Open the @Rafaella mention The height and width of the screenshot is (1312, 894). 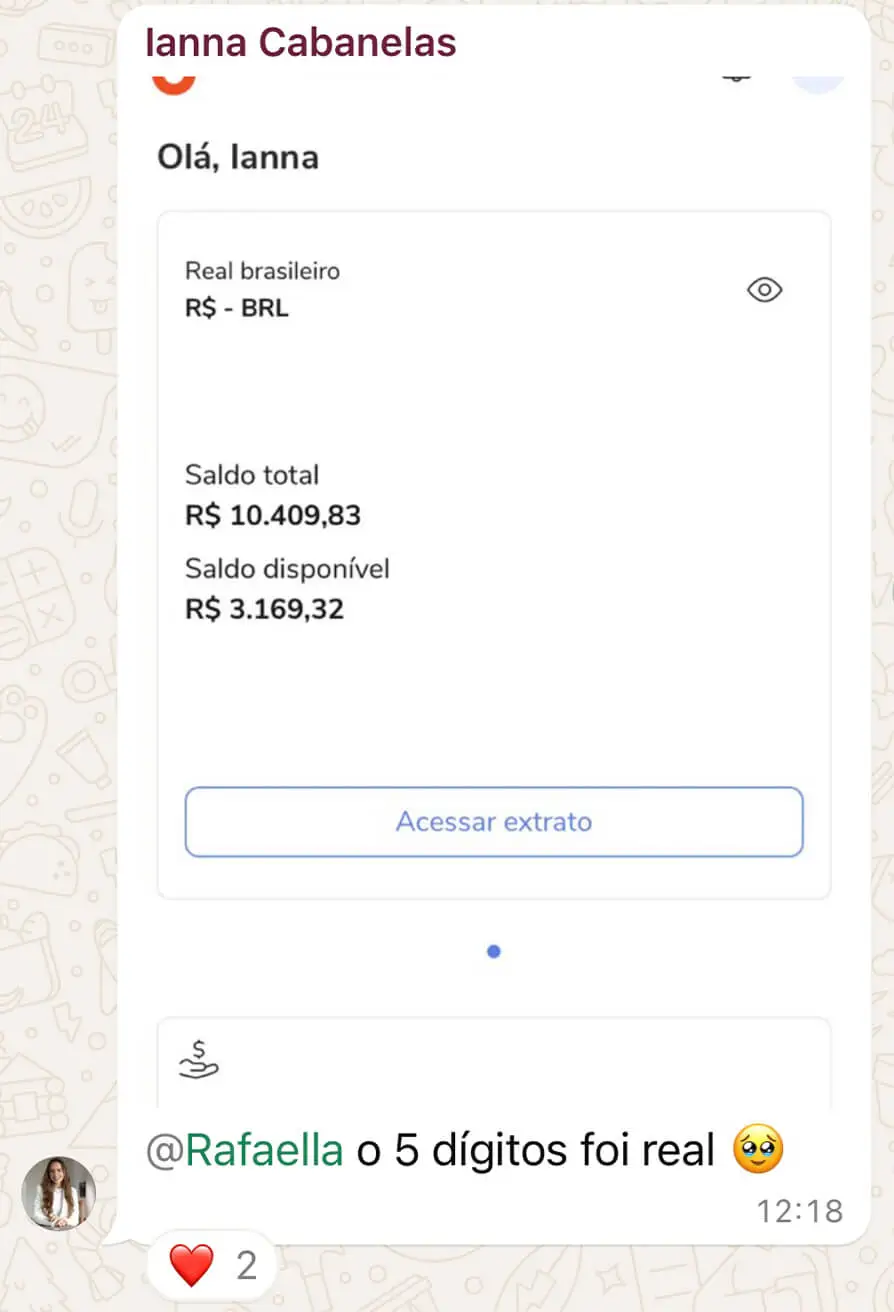pyautogui.click(x=245, y=1151)
